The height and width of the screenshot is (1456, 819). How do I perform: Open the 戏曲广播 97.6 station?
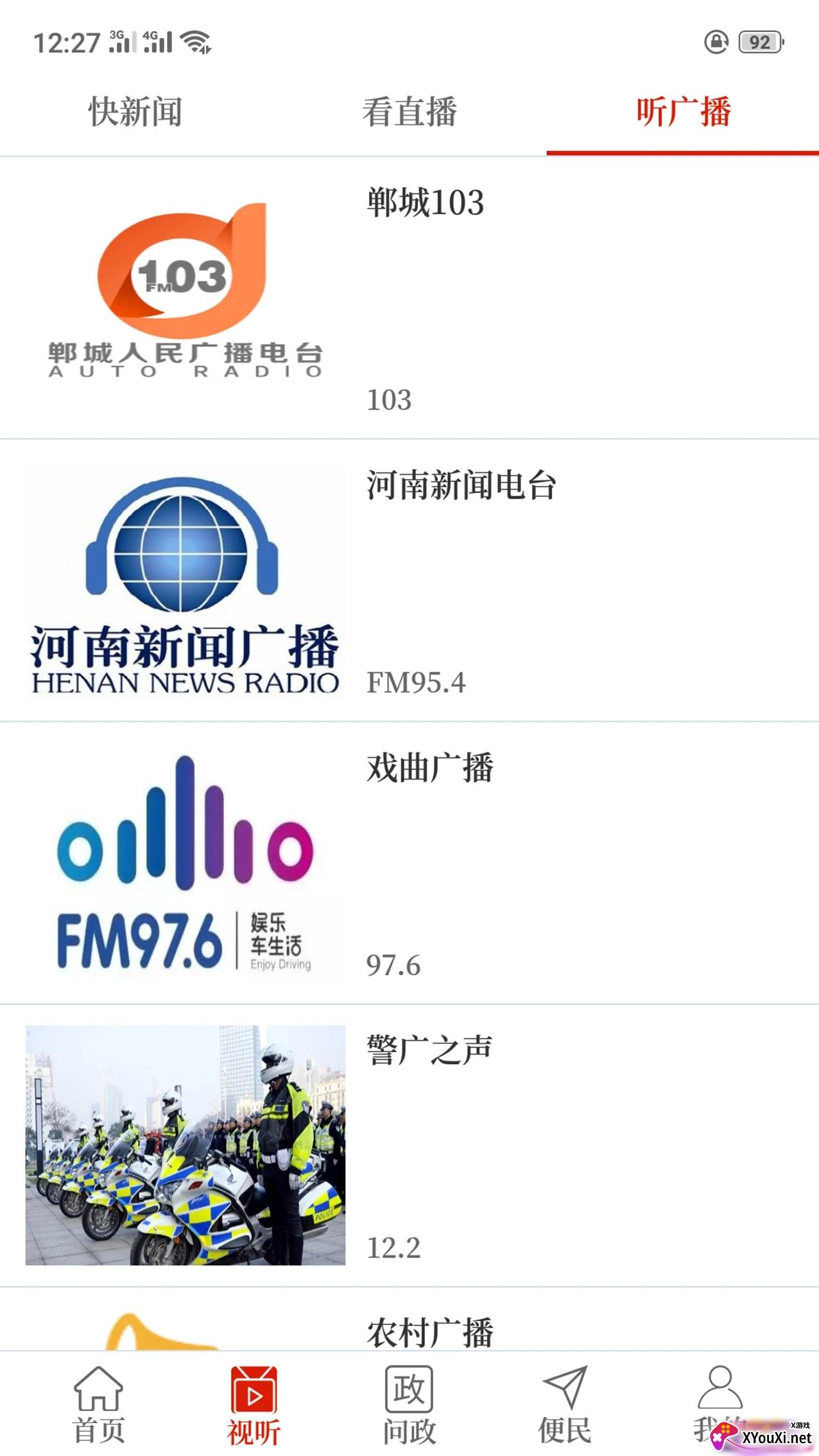(410, 863)
